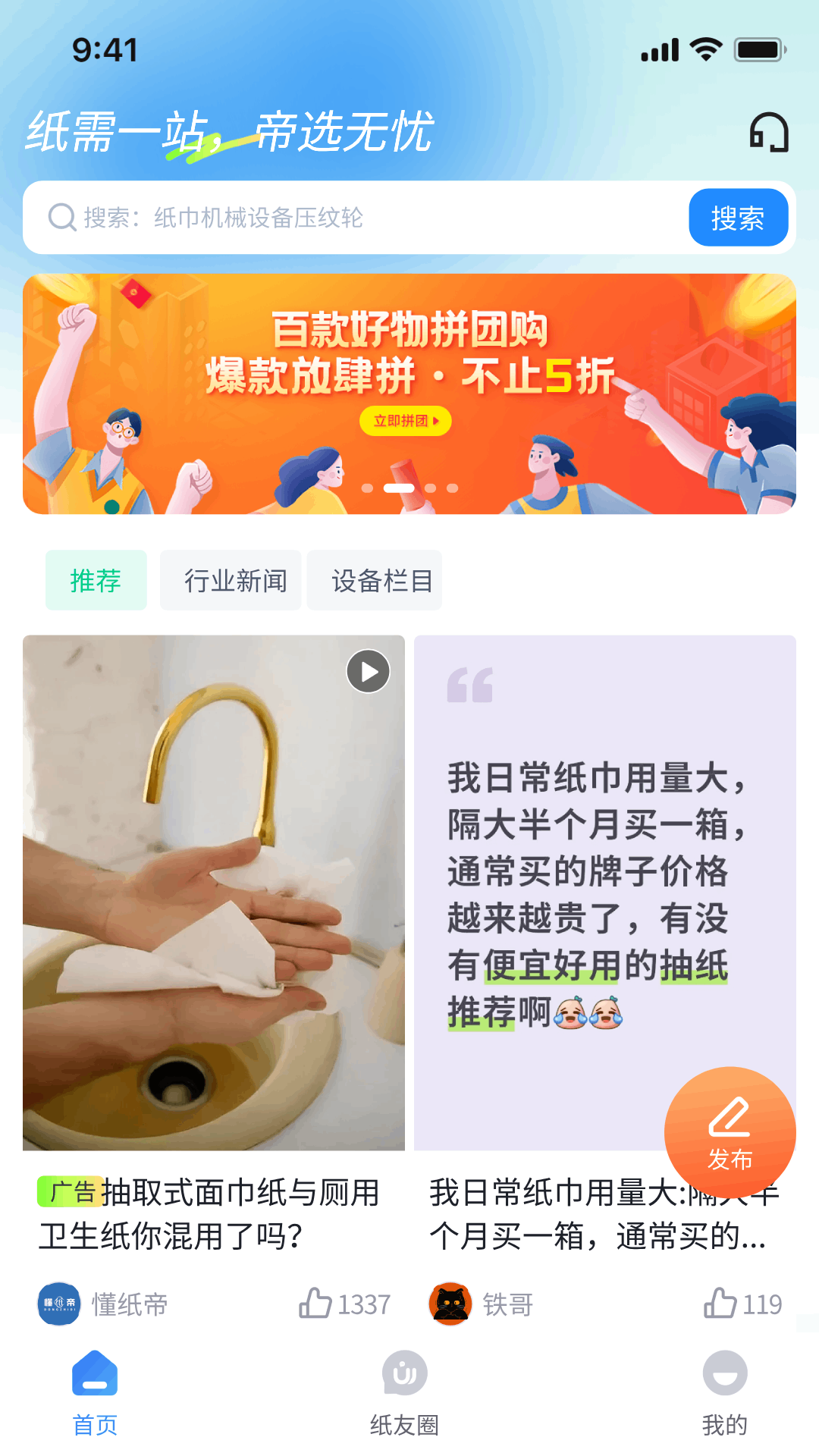Open the 百款好物拼团购 banner
Image resolution: width=819 pixels, height=1456 pixels.
tap(409, 394)
